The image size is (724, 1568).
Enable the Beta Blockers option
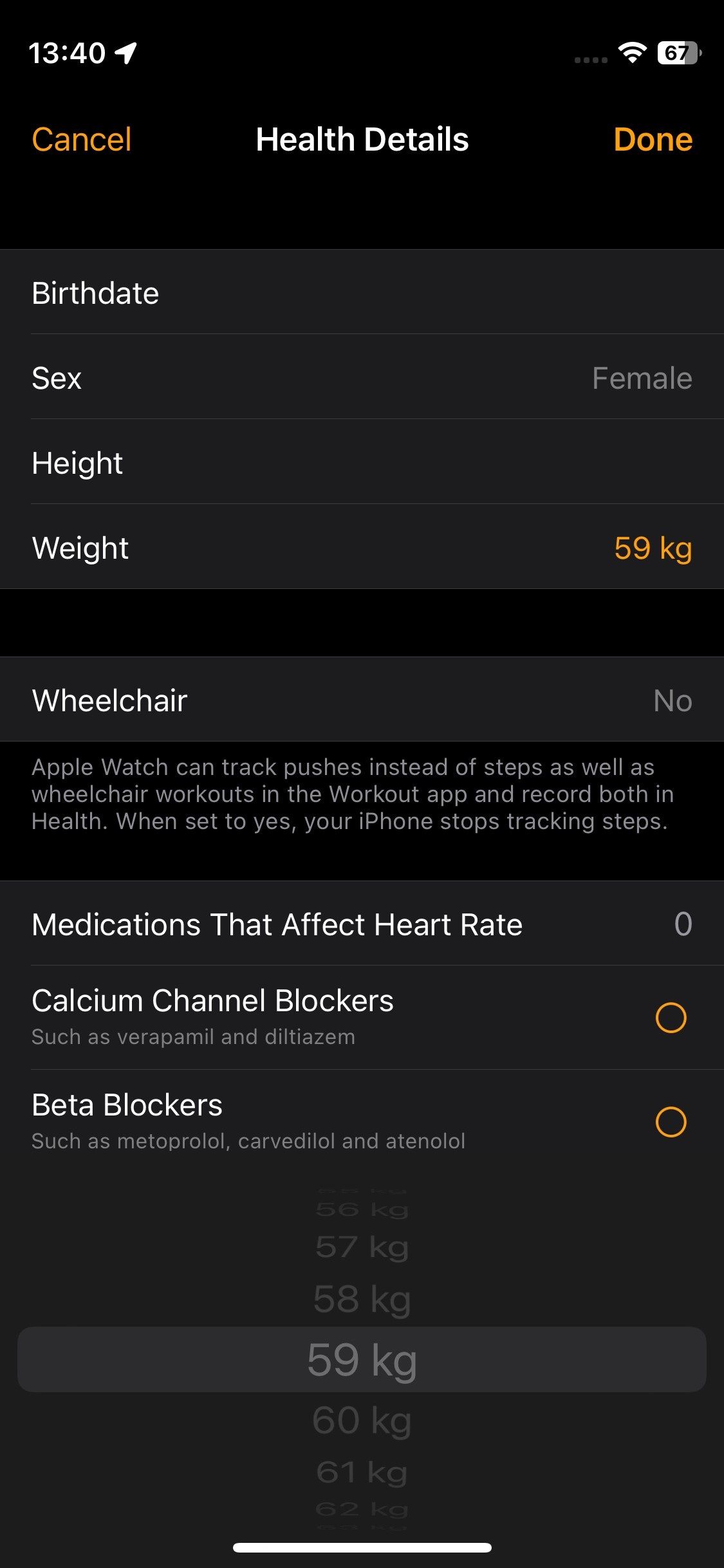(x=671, y=1121)
